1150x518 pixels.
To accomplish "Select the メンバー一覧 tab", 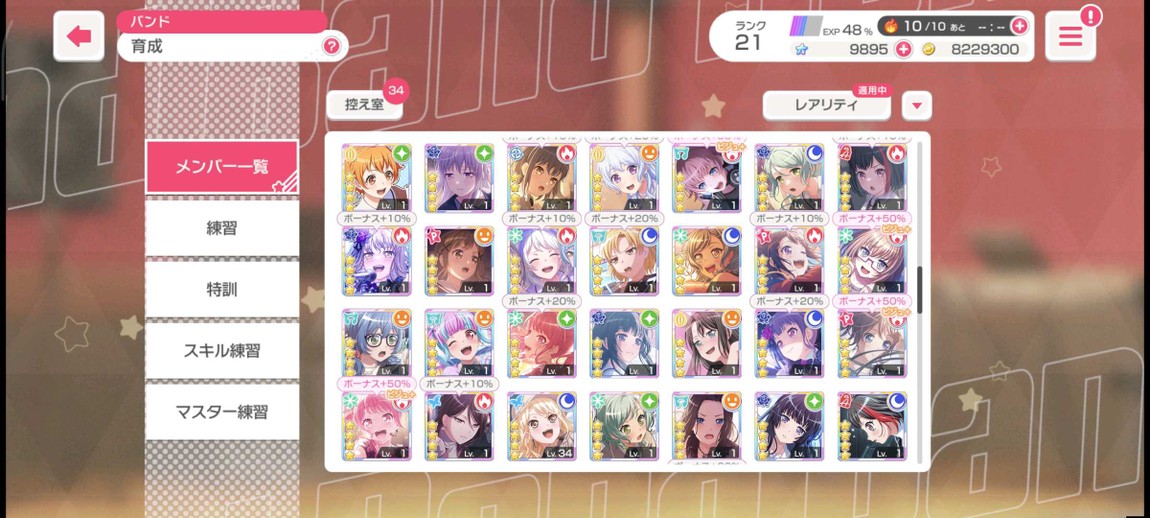I will [222, 167].
